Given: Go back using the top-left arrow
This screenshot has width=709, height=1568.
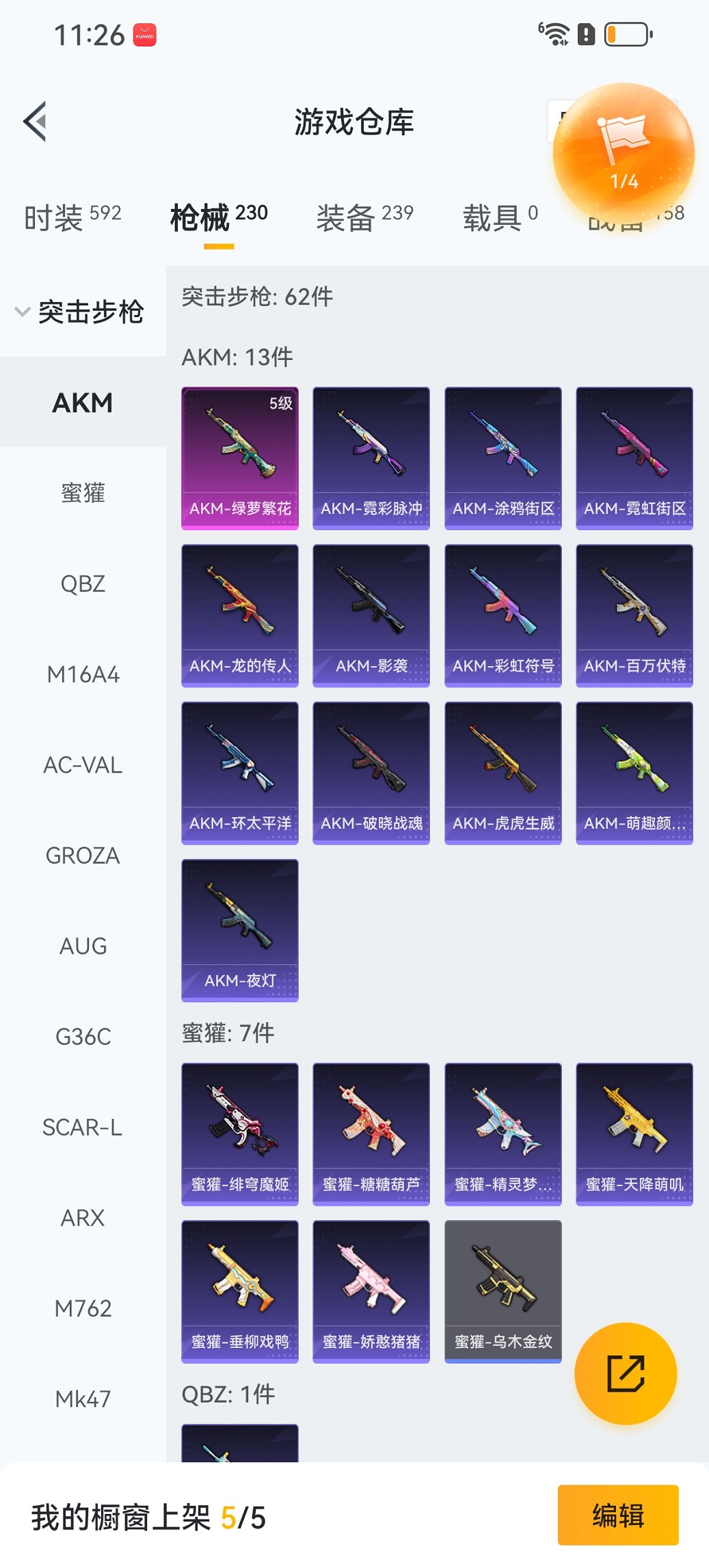Looking at the screenshot, I should [x=36, y=122].
